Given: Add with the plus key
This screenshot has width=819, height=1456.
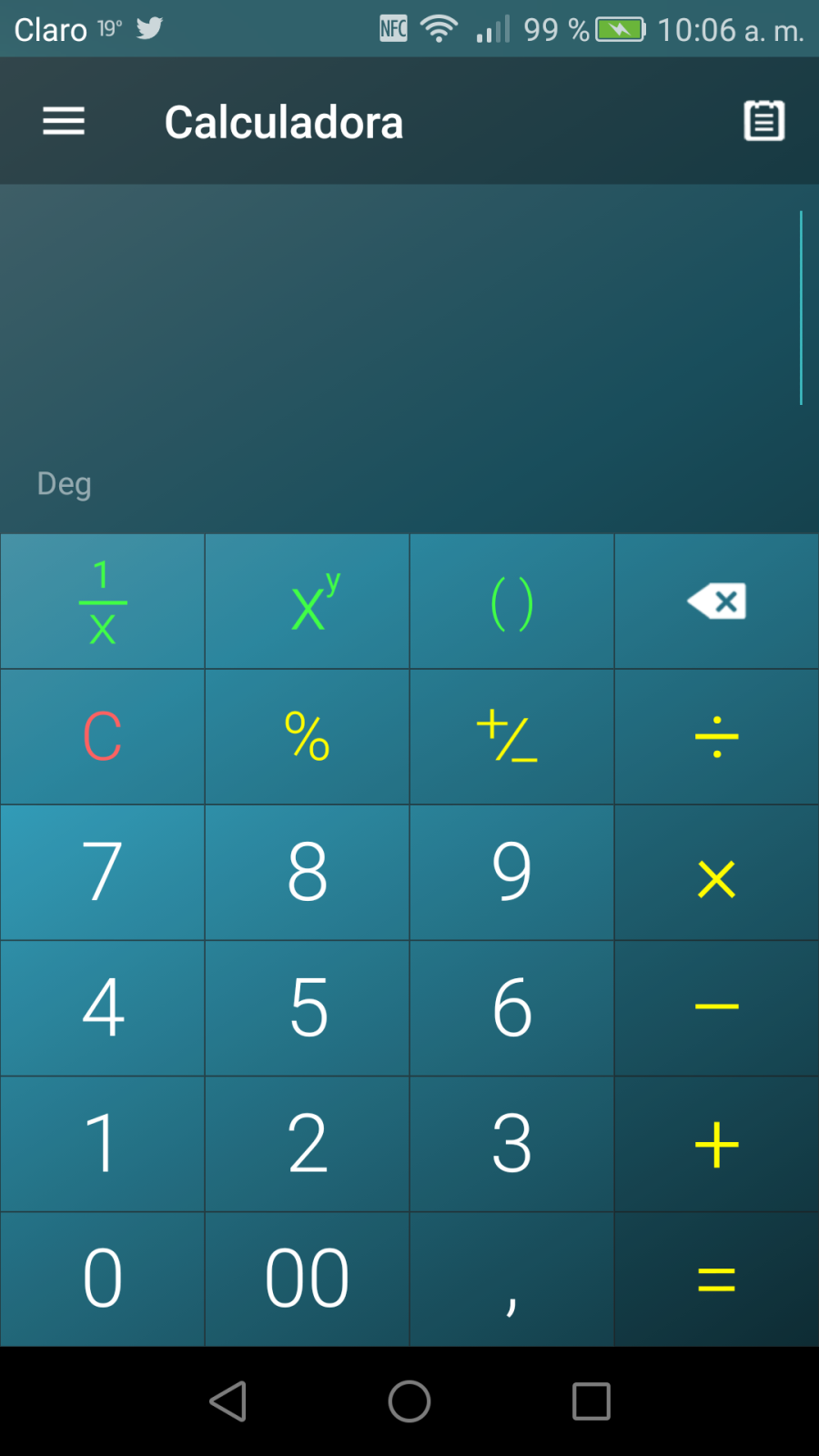Looking at the screenshot, I should (x=716, y=1143).
